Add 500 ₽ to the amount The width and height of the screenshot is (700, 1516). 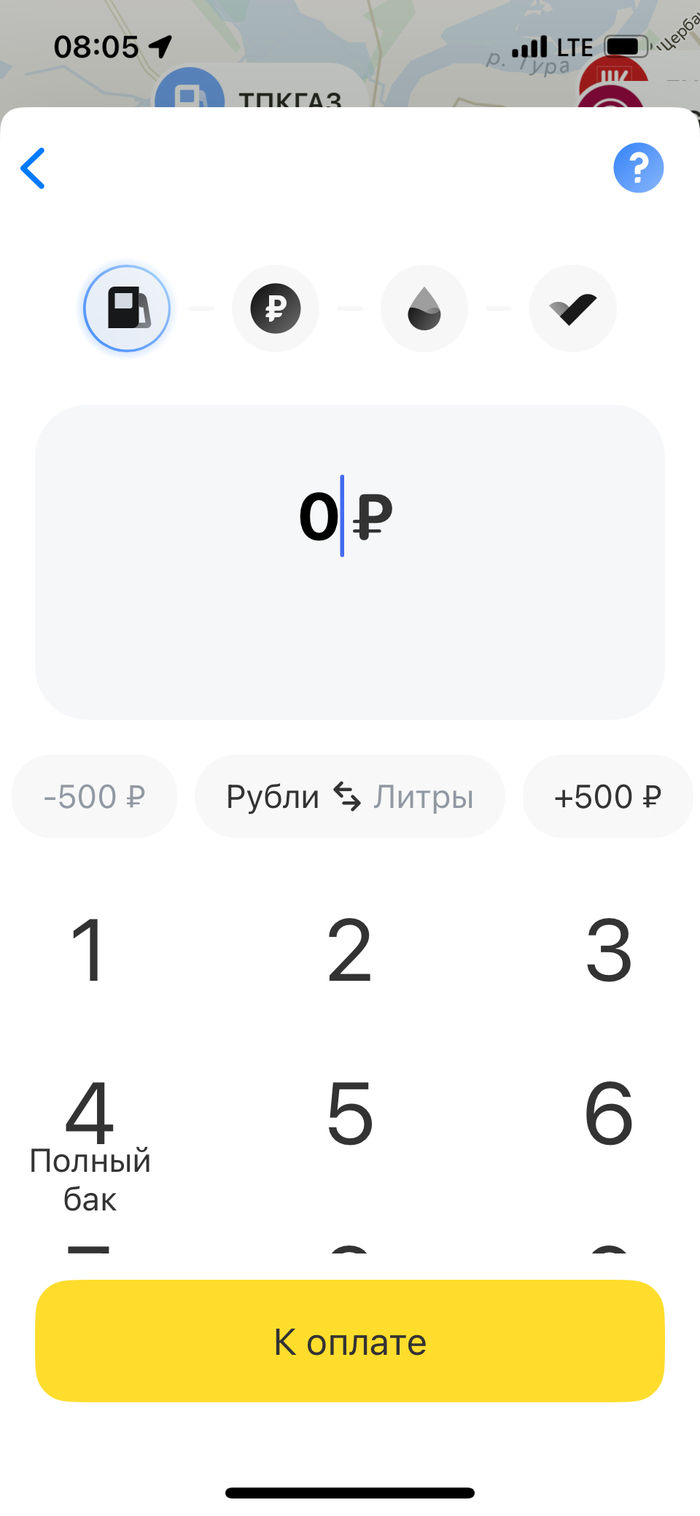(x=607, y=796)
